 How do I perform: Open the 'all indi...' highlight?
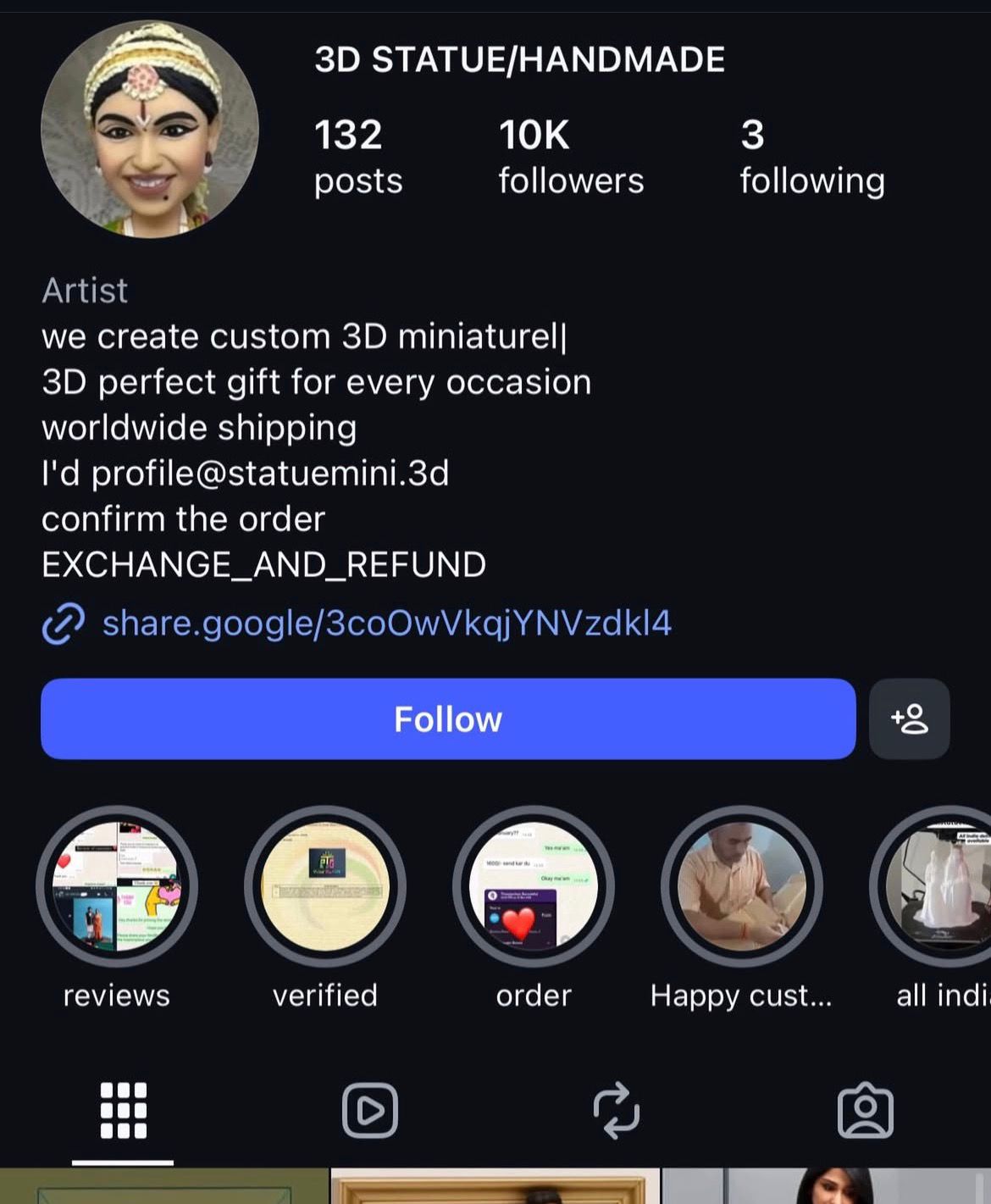(940, 885)
